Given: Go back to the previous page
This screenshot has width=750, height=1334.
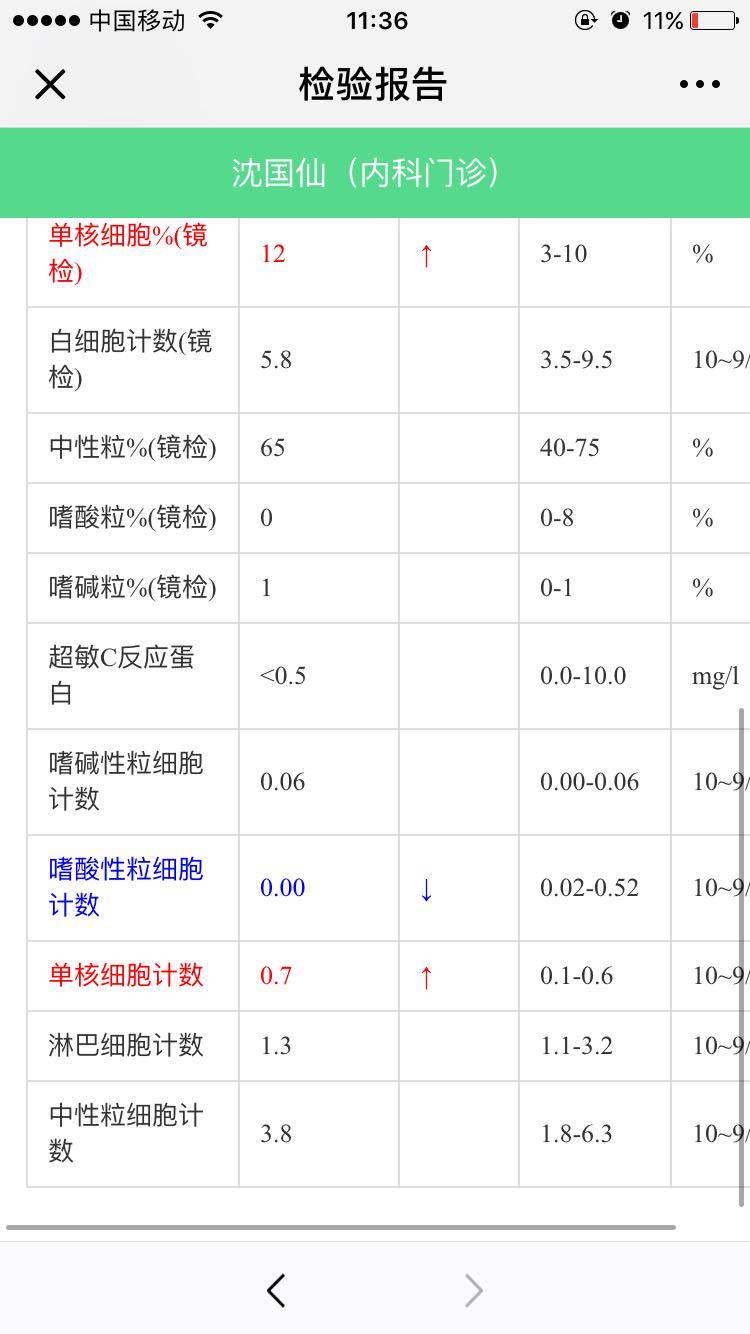Looking at the screenshot, I should [277, 1290].
